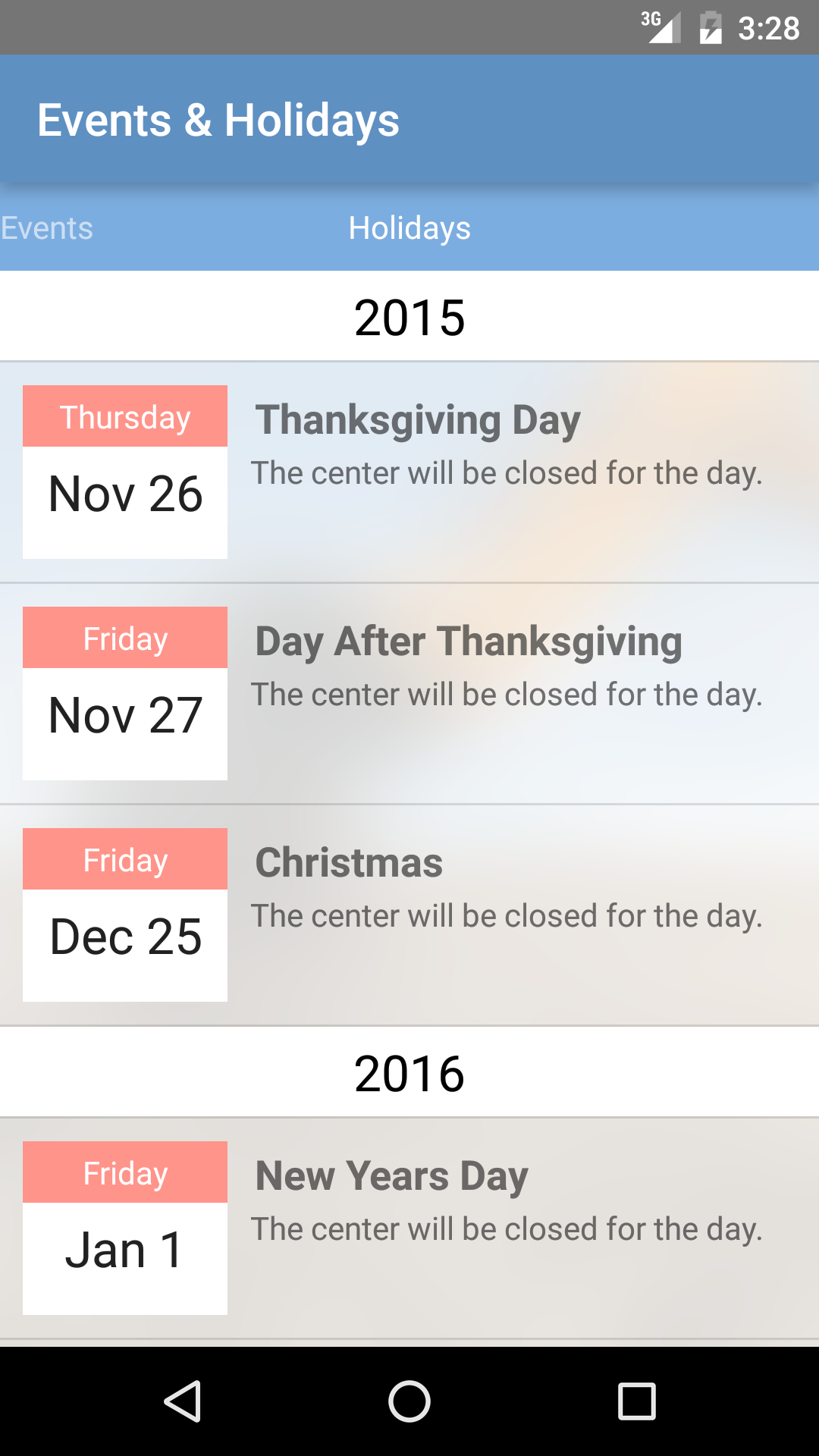Screen dimensions: 819x1456
Task: Go to the home screen
Action: pos(409,1401)
